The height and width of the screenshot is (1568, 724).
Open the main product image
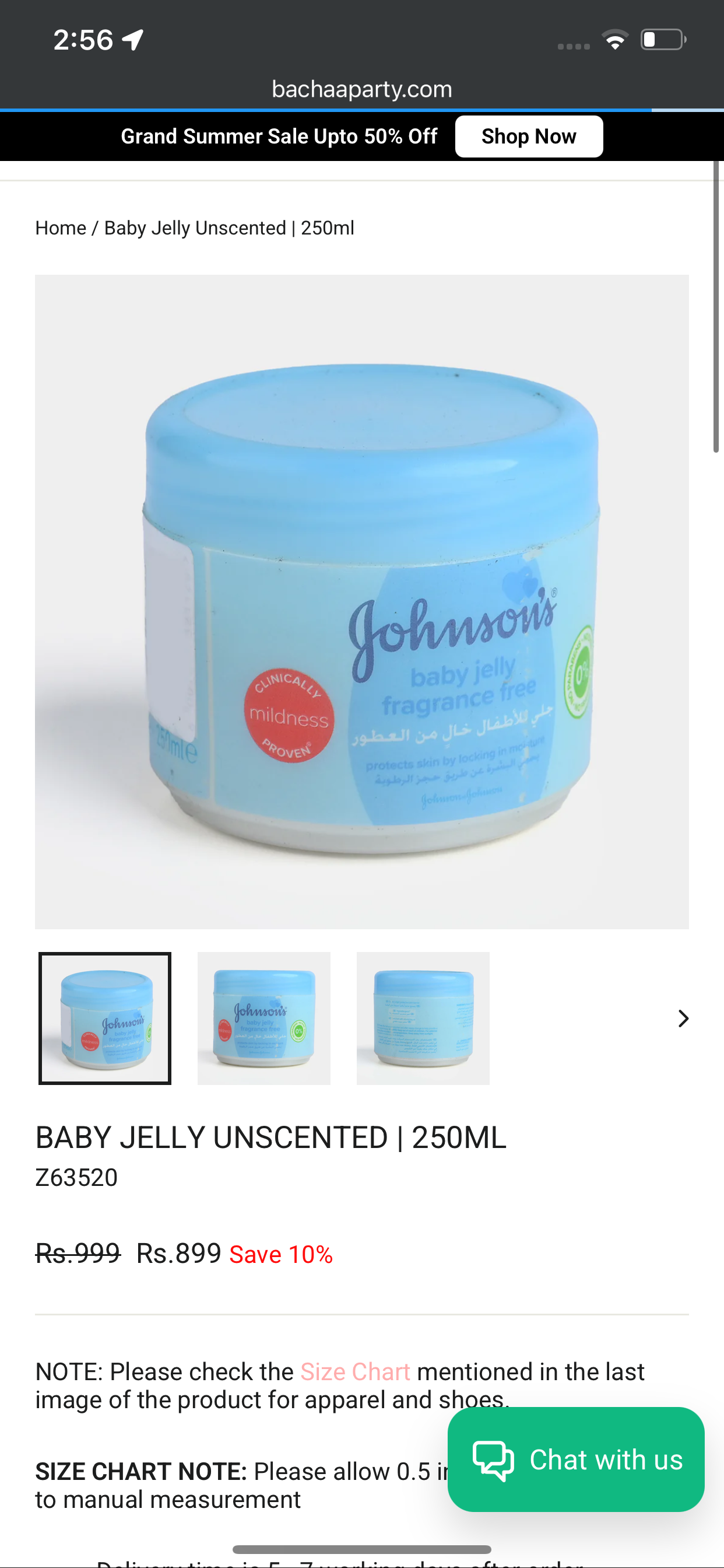361,601
